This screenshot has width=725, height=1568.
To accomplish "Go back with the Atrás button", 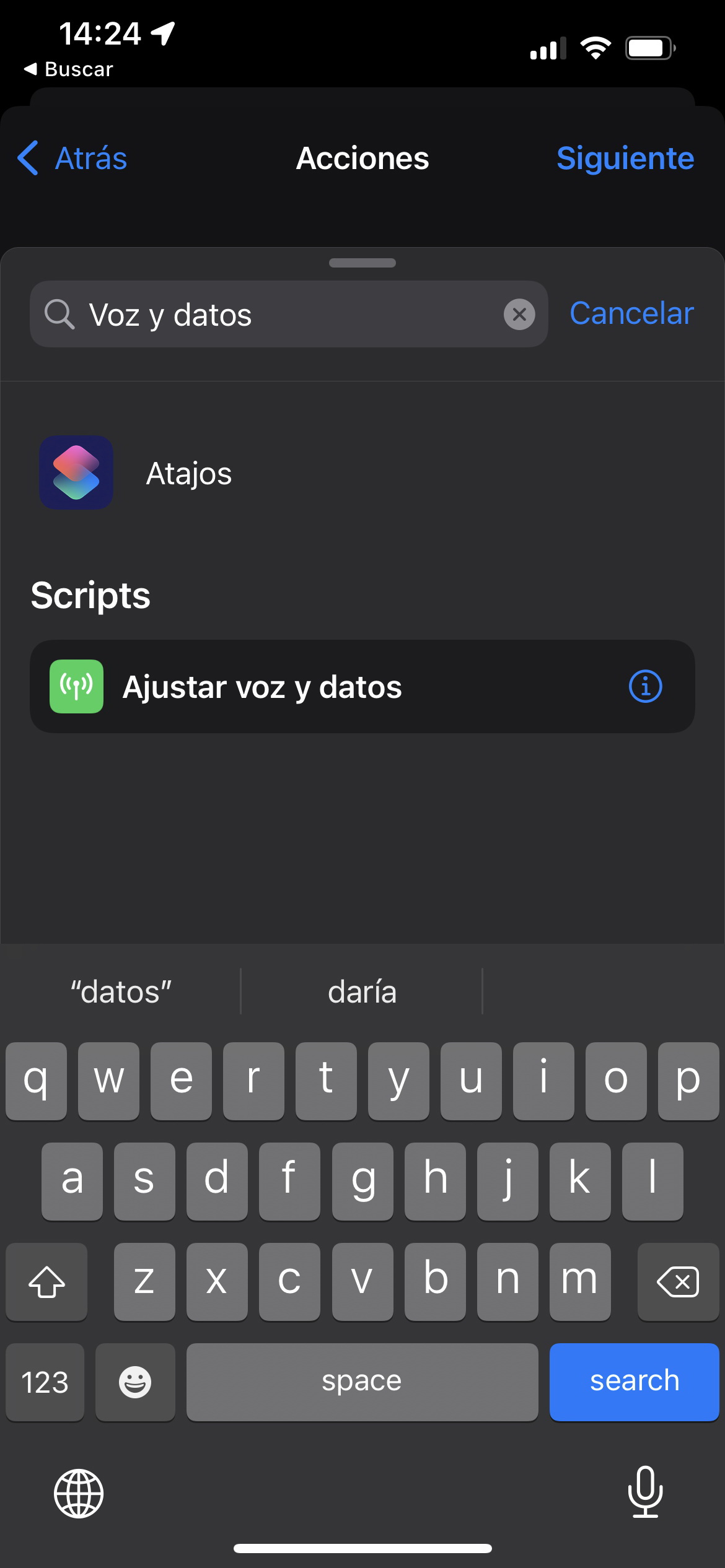I will [x=72, y=158].
